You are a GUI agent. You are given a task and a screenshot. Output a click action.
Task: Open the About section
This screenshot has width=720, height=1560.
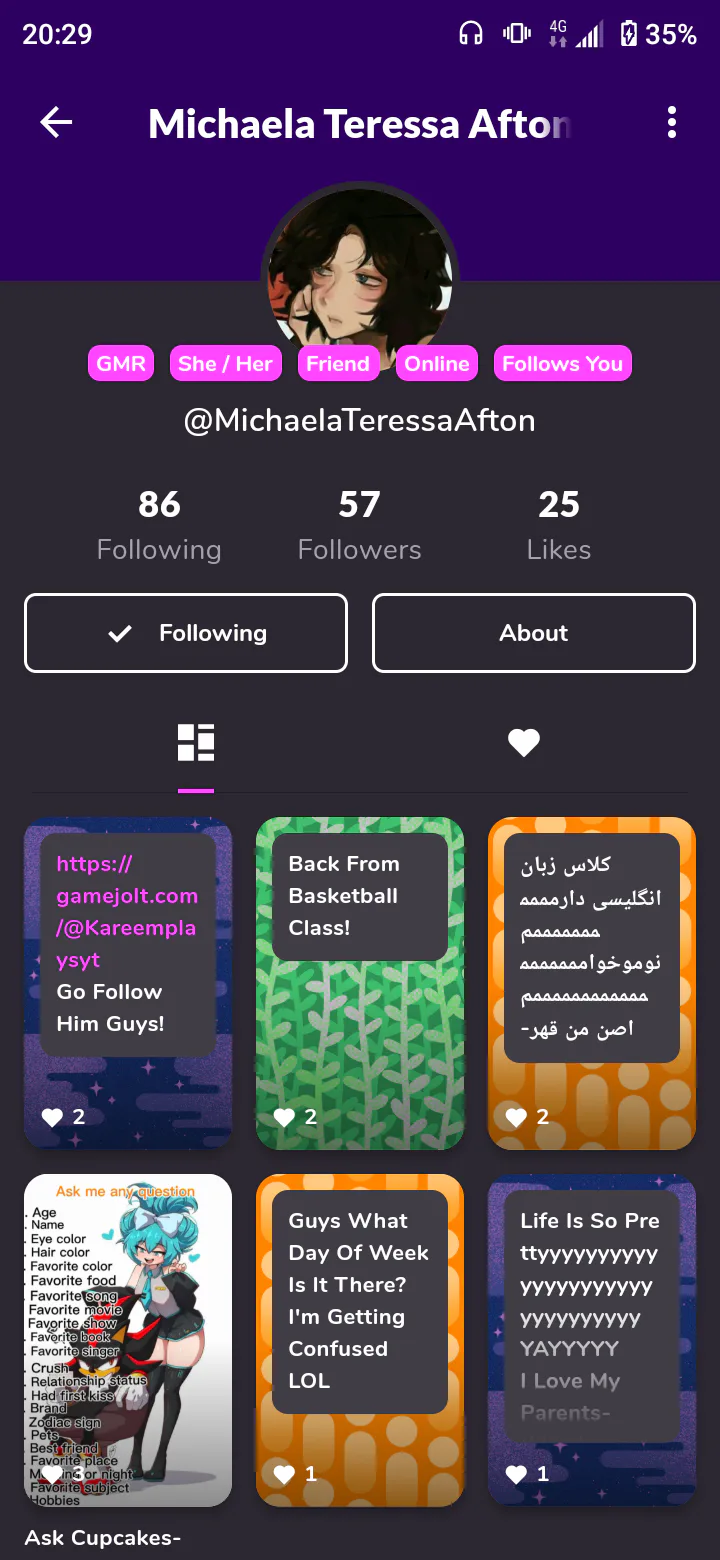(x=534, y=633)
